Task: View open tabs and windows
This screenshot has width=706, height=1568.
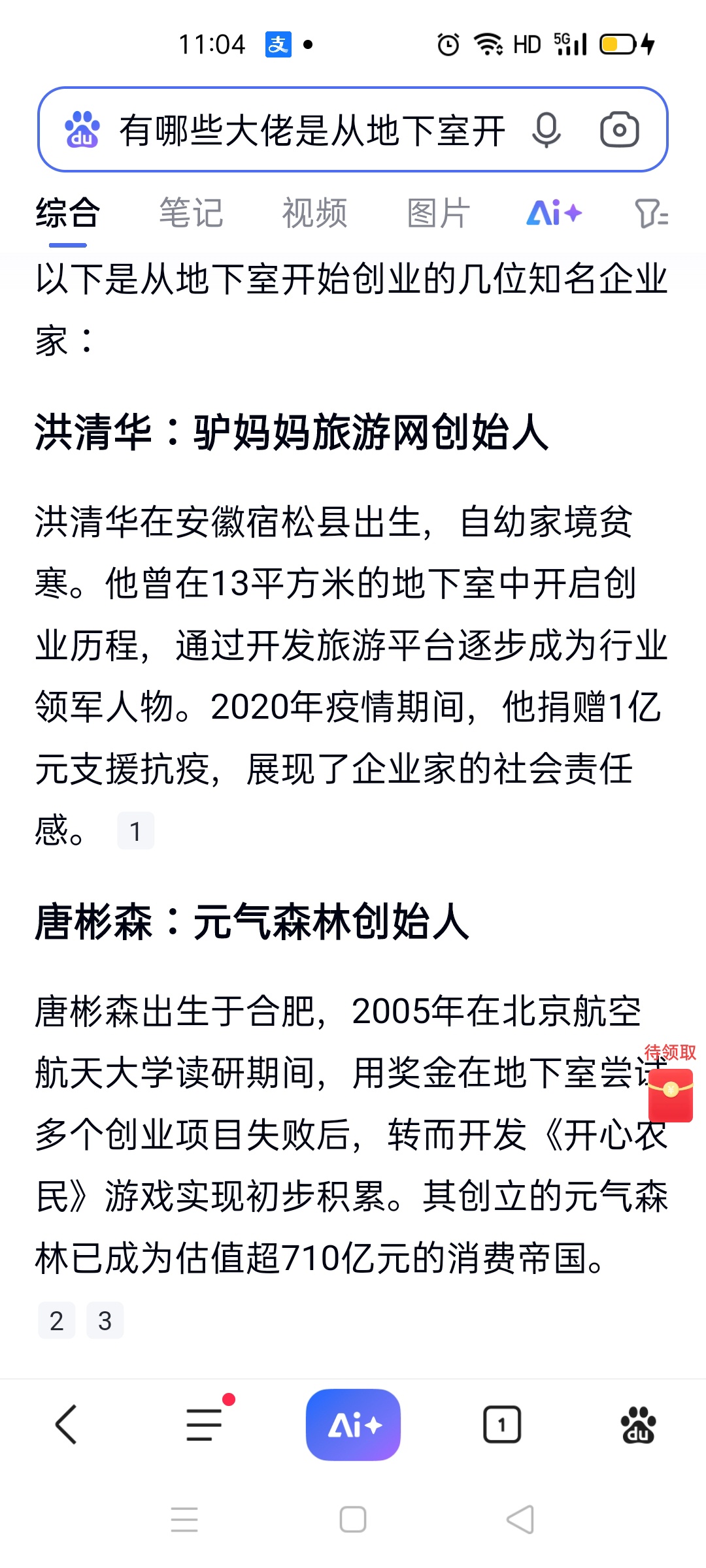Action: pyautogui.click(x=501, y=1424)
